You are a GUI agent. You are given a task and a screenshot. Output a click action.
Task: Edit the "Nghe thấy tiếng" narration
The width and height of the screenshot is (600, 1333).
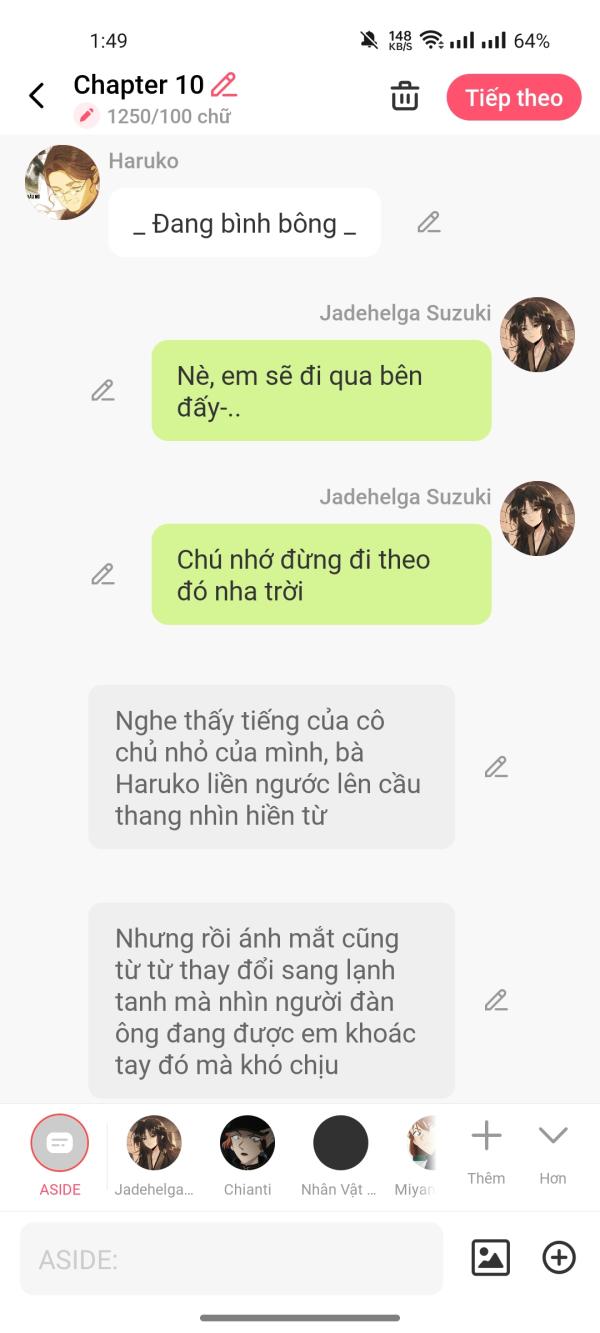point(496,767)
